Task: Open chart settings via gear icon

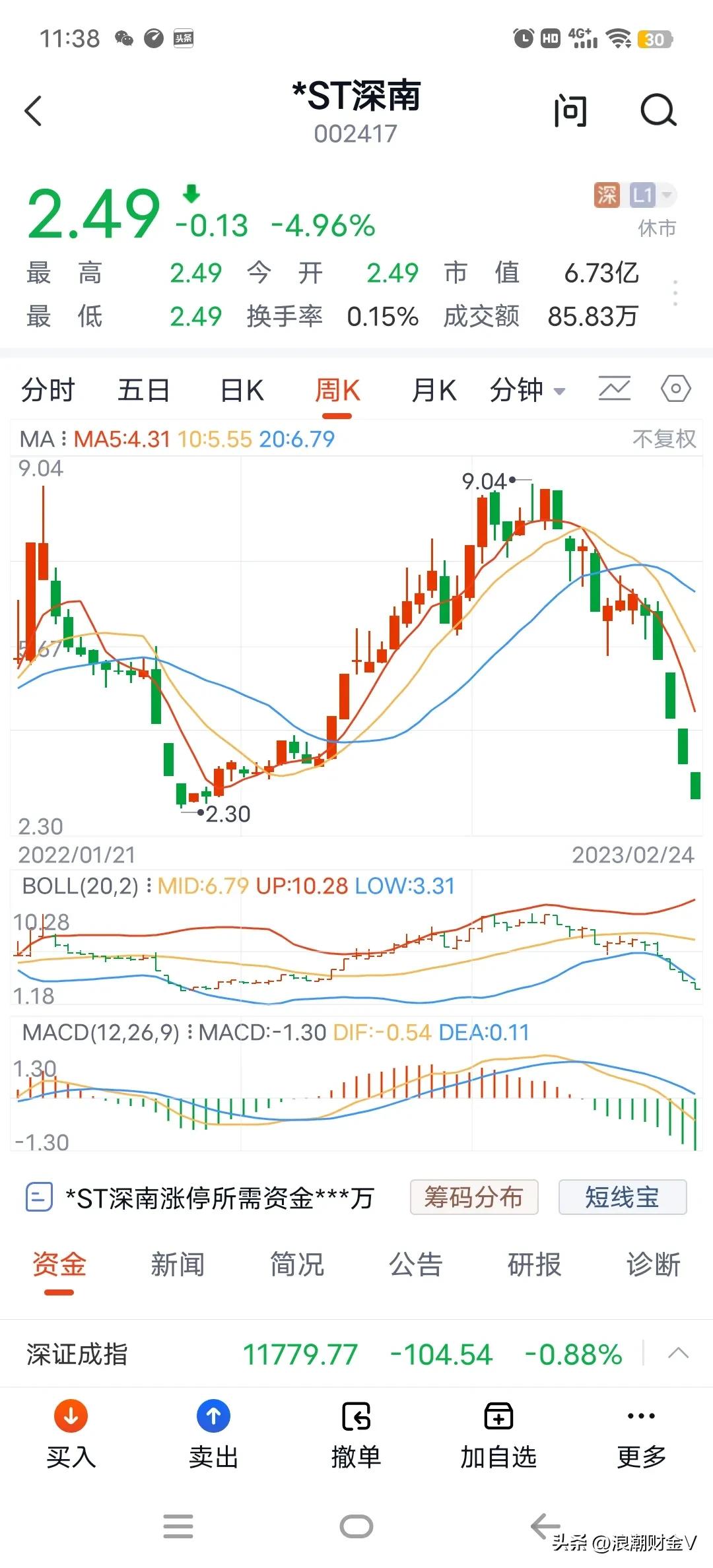Action: 676,389
